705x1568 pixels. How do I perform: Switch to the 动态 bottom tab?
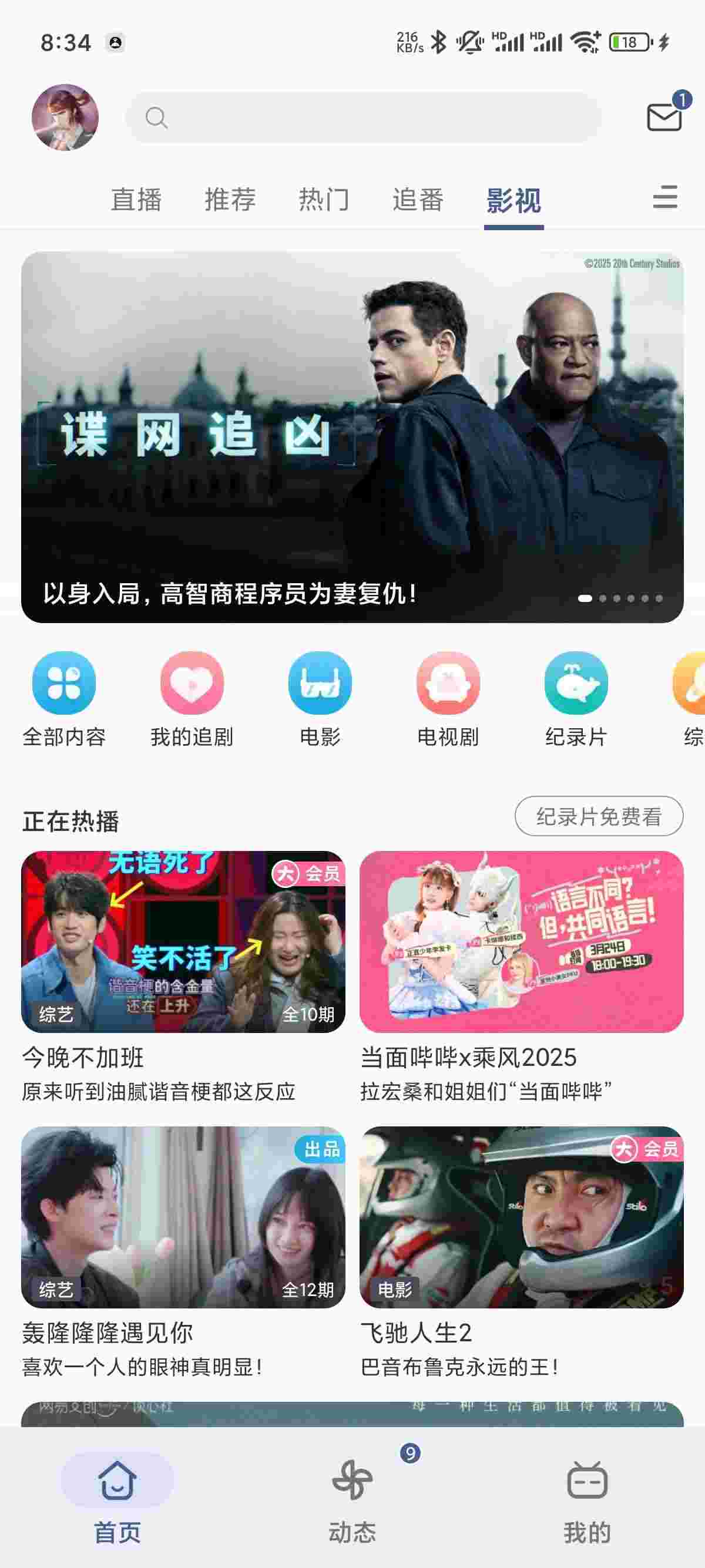(352, 1497)
